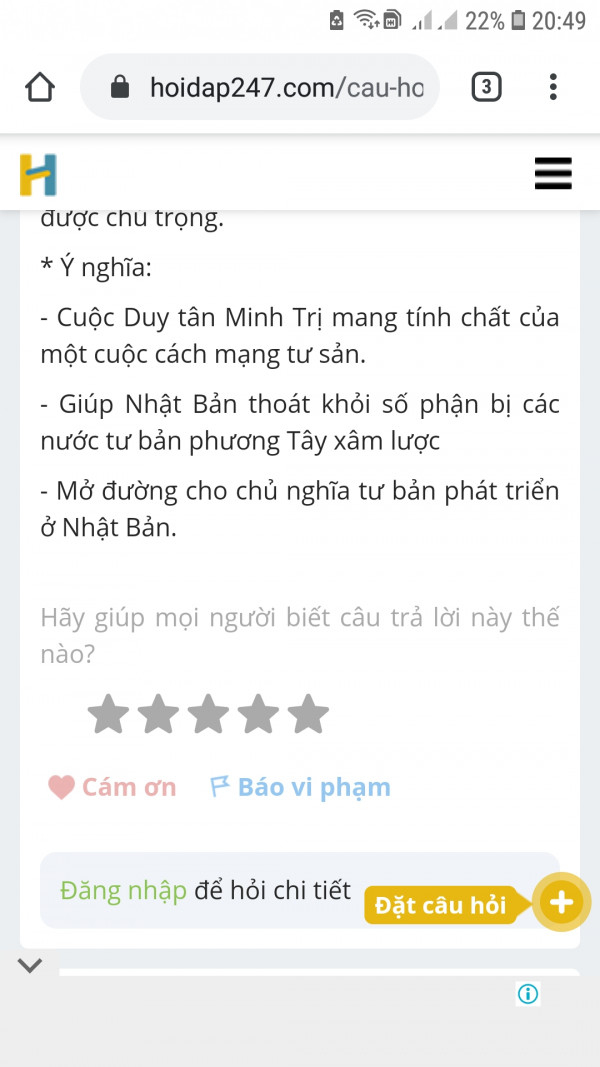Rate the answer five stars

[x=308, y=715]
